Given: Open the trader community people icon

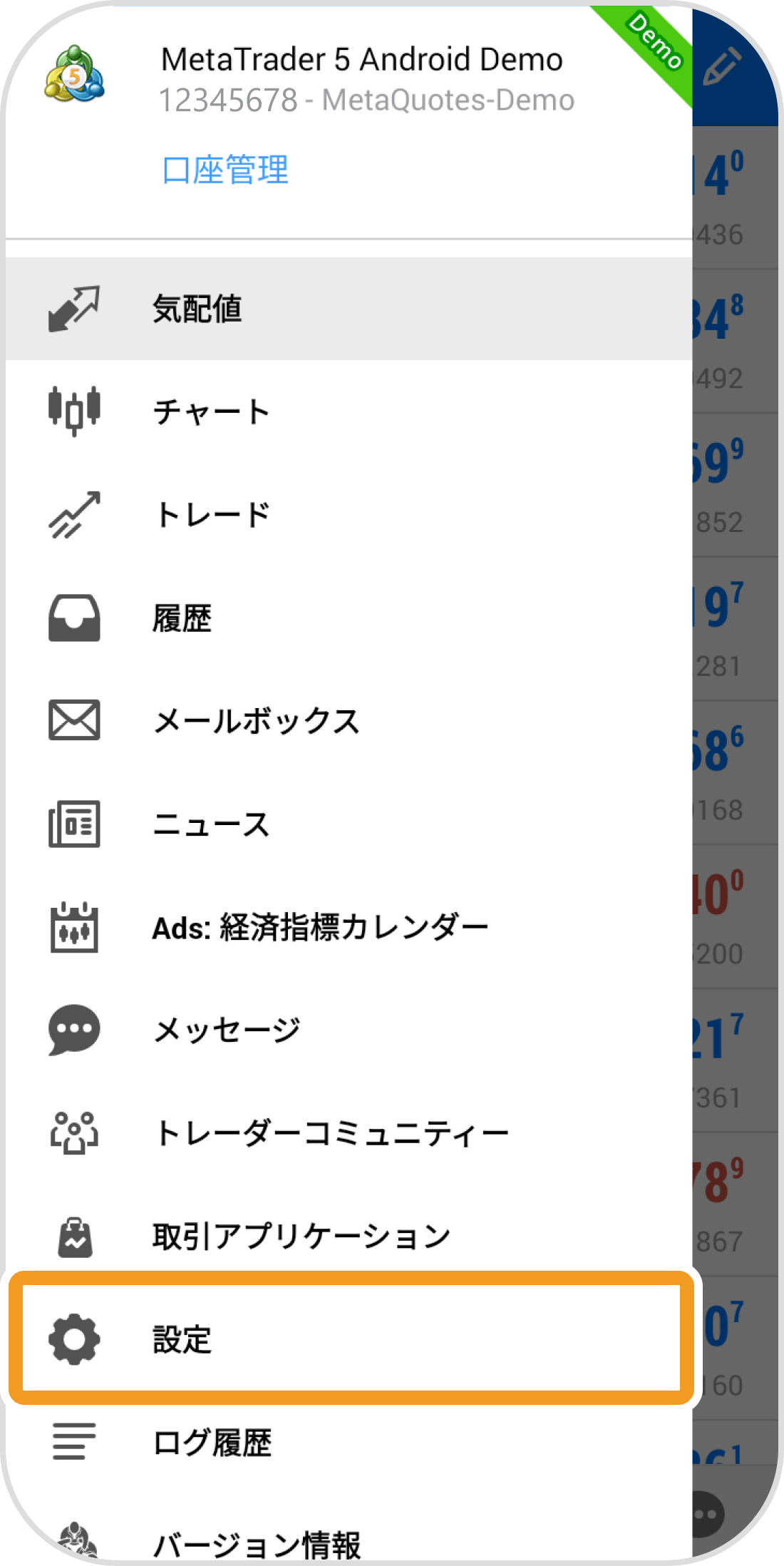Looking at the screenshot, I should pos(75,1132).
